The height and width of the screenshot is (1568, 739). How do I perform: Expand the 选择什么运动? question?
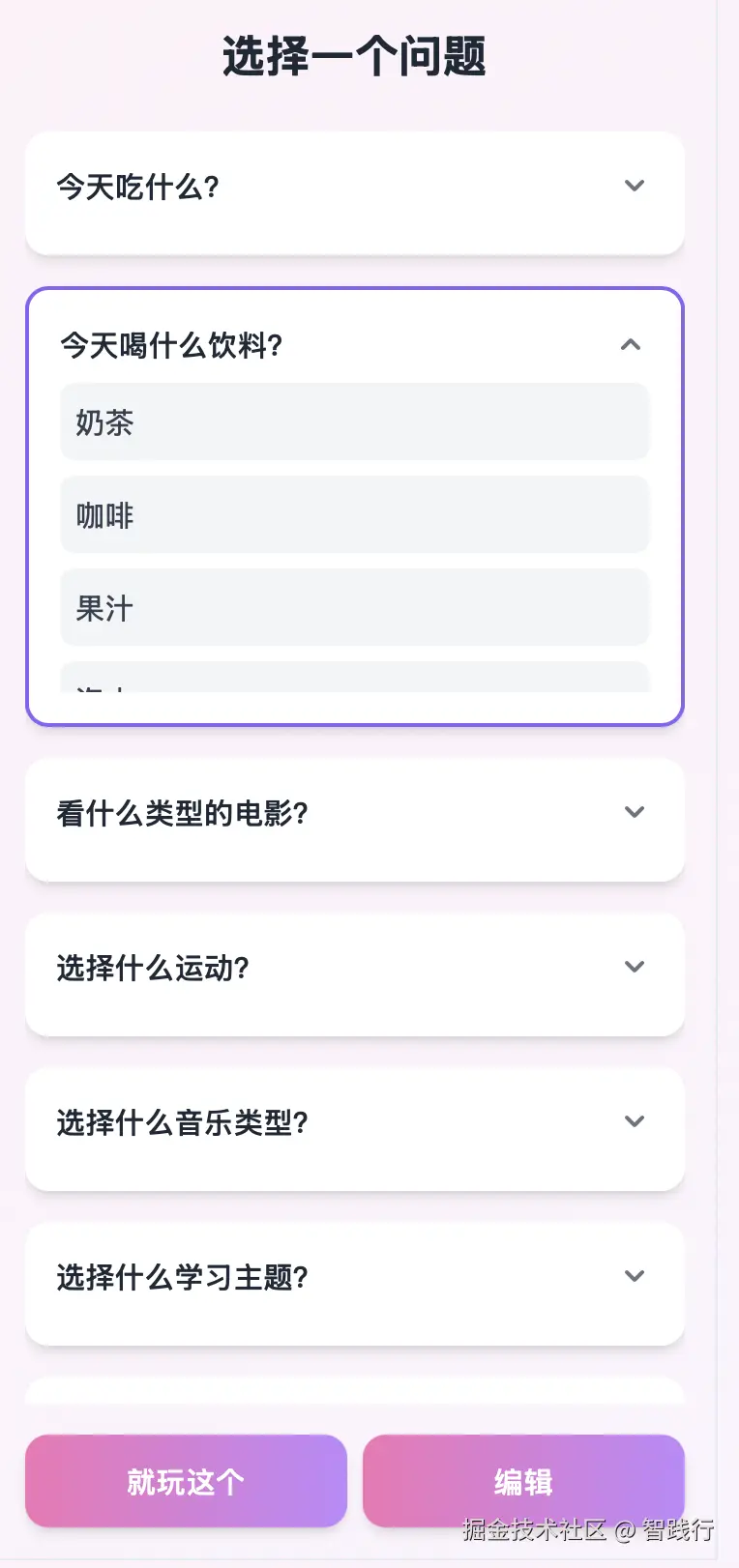click(x=354, y=968)
